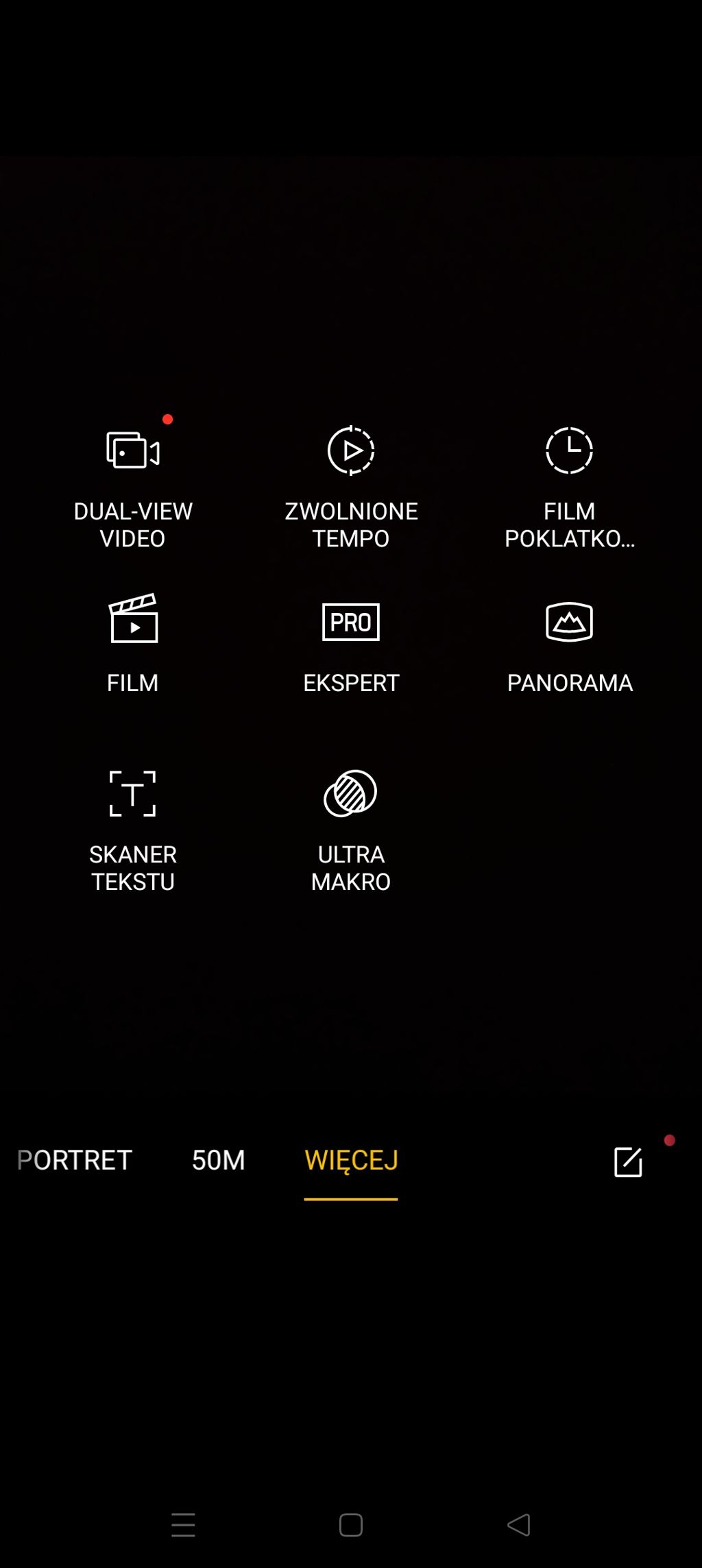Switch to the 50M tab
This screenshot has height=1568, width=702.
click(x=218, y=1160)
